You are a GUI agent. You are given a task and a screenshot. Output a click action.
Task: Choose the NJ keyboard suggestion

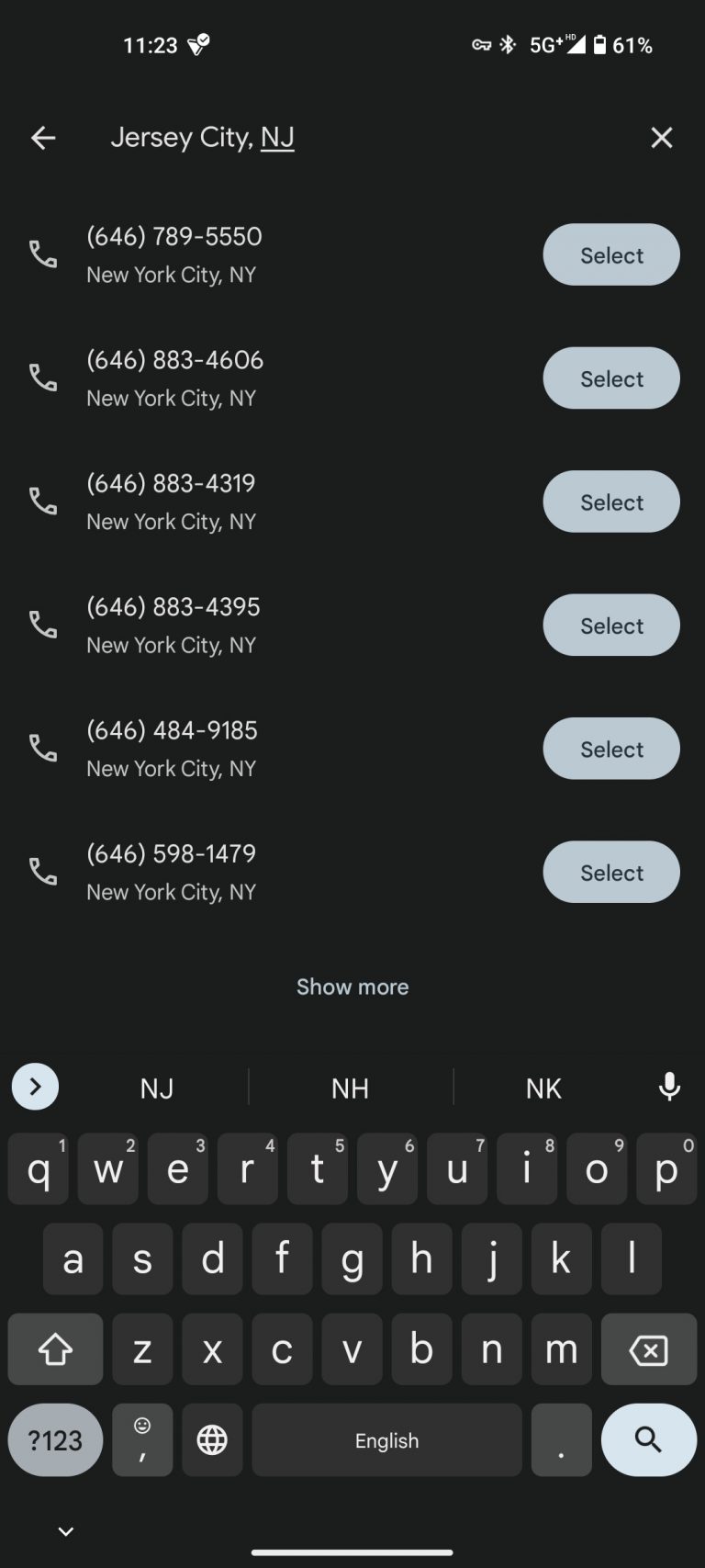click(x=157, y=1088)
